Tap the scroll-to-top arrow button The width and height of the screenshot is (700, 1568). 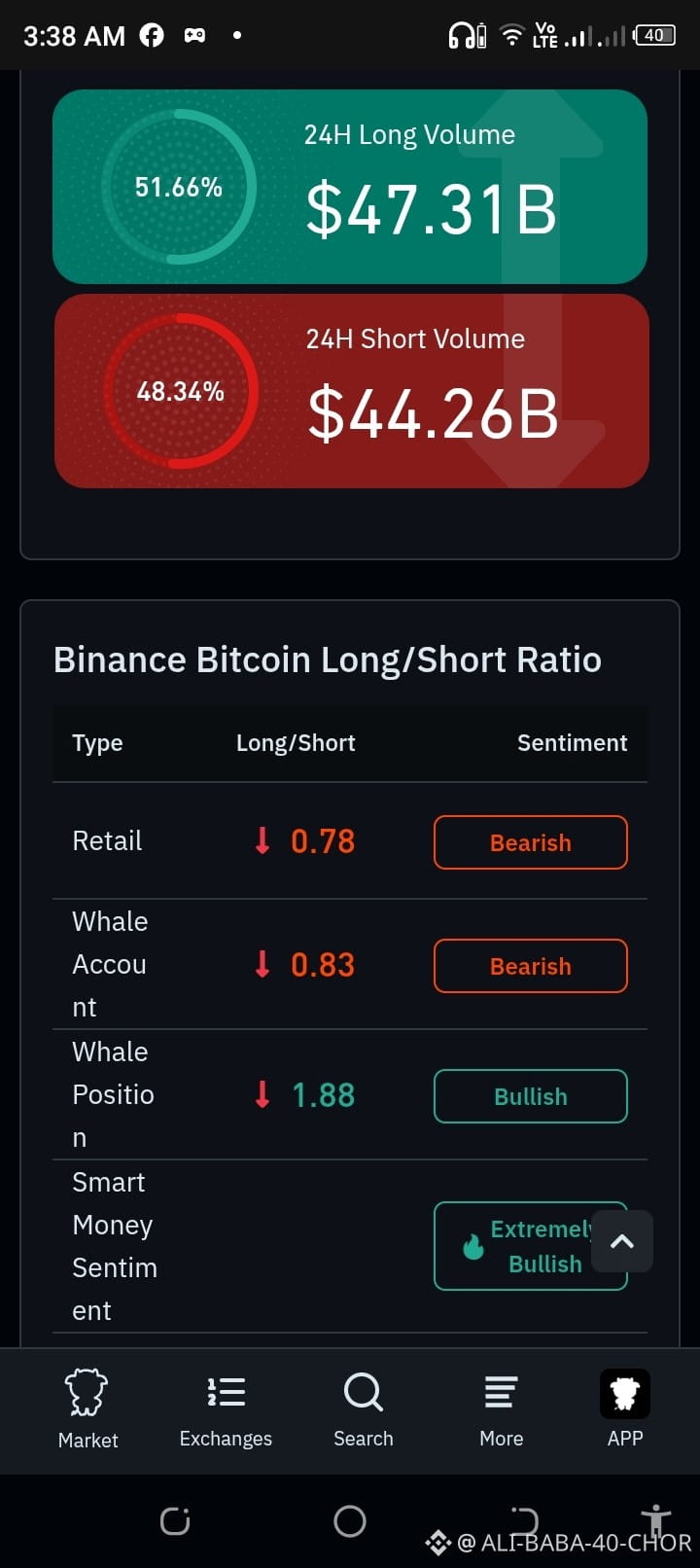[x=622, y=1241]
